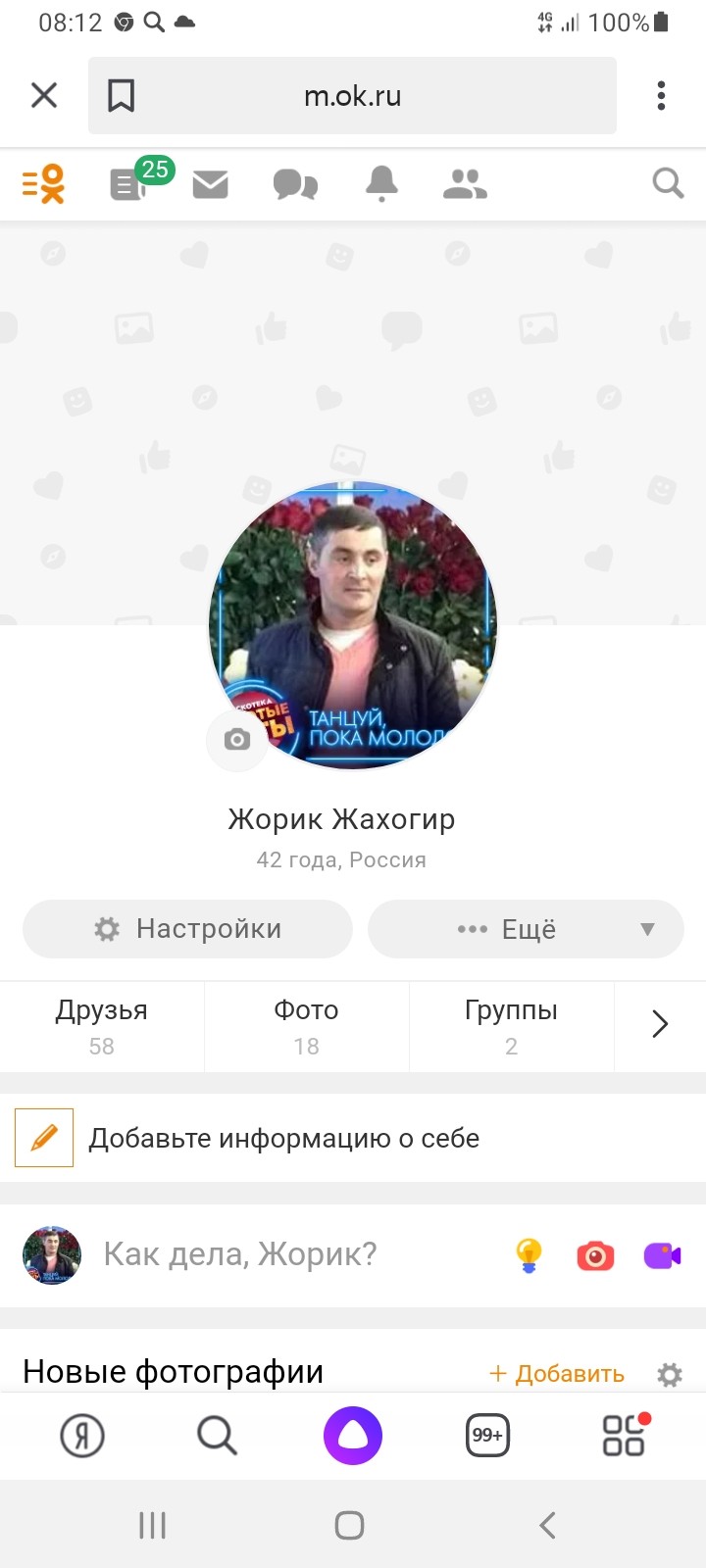The height and width of the screenshot is (1568, 706).
Task: View the Друзья list of 58
Action: click(102, 1026)
